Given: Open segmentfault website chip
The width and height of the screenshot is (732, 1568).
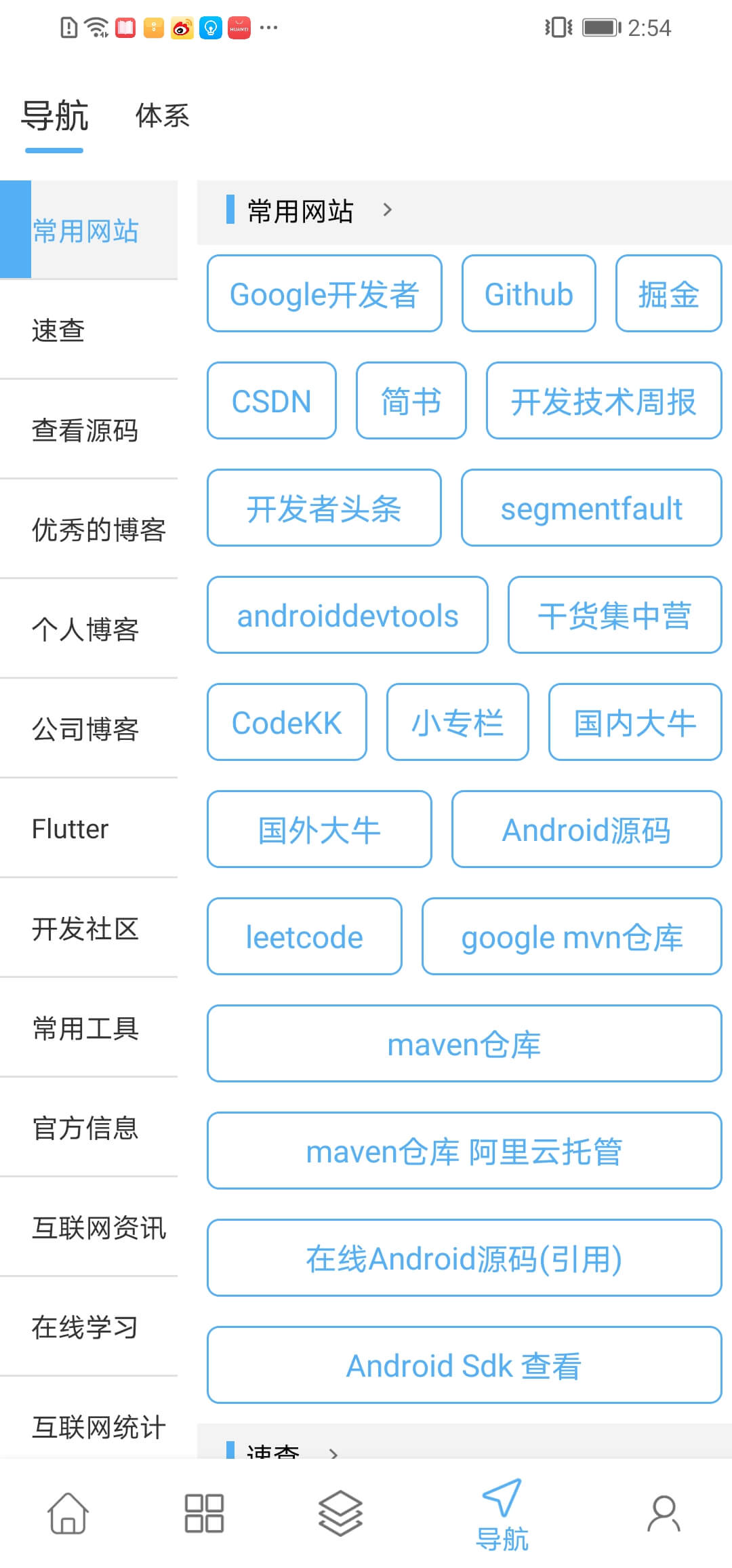Looking at the screenshot, I should point(591,509).
